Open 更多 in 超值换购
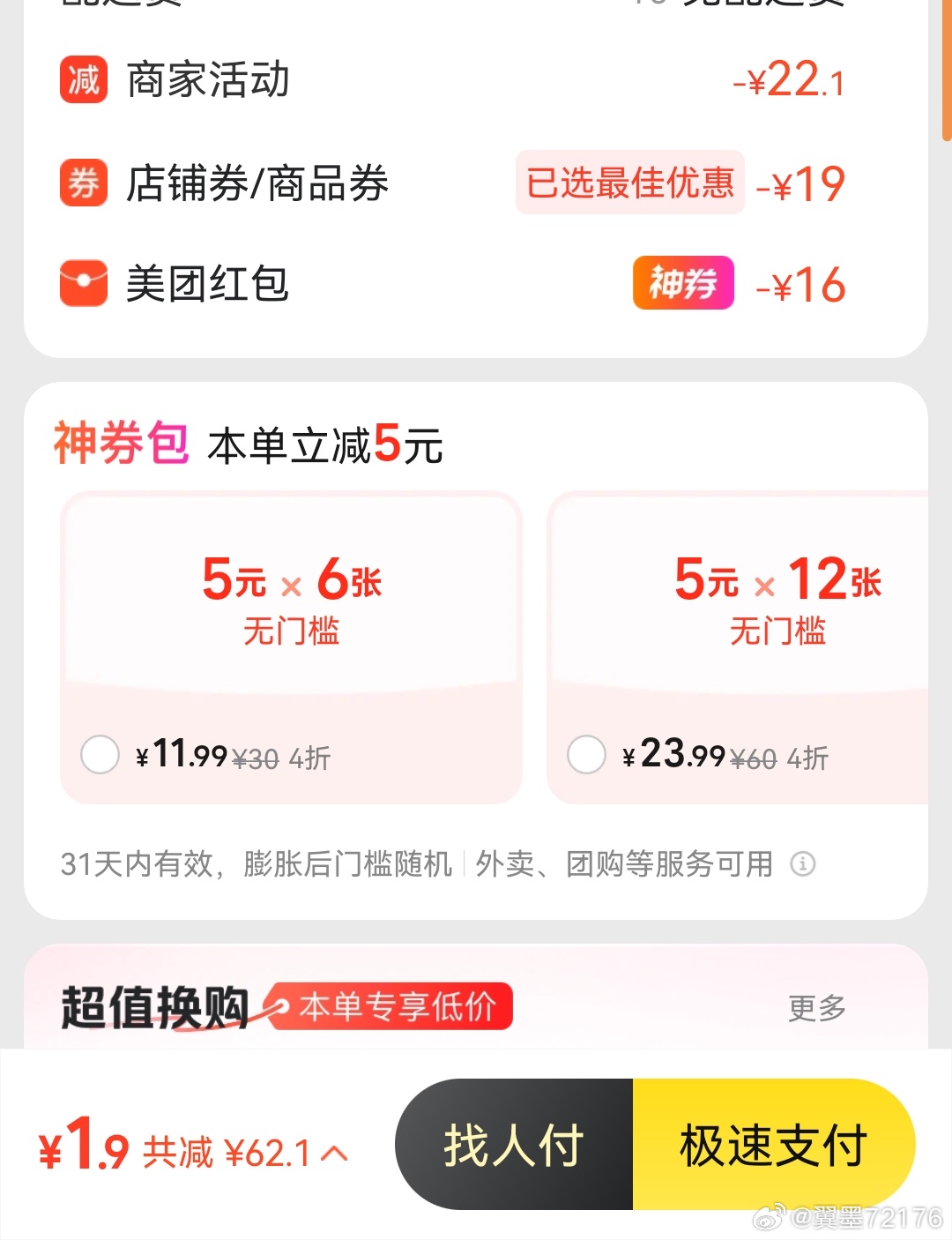Screen dimensions: 952x1240 [x=816, y=1007]
